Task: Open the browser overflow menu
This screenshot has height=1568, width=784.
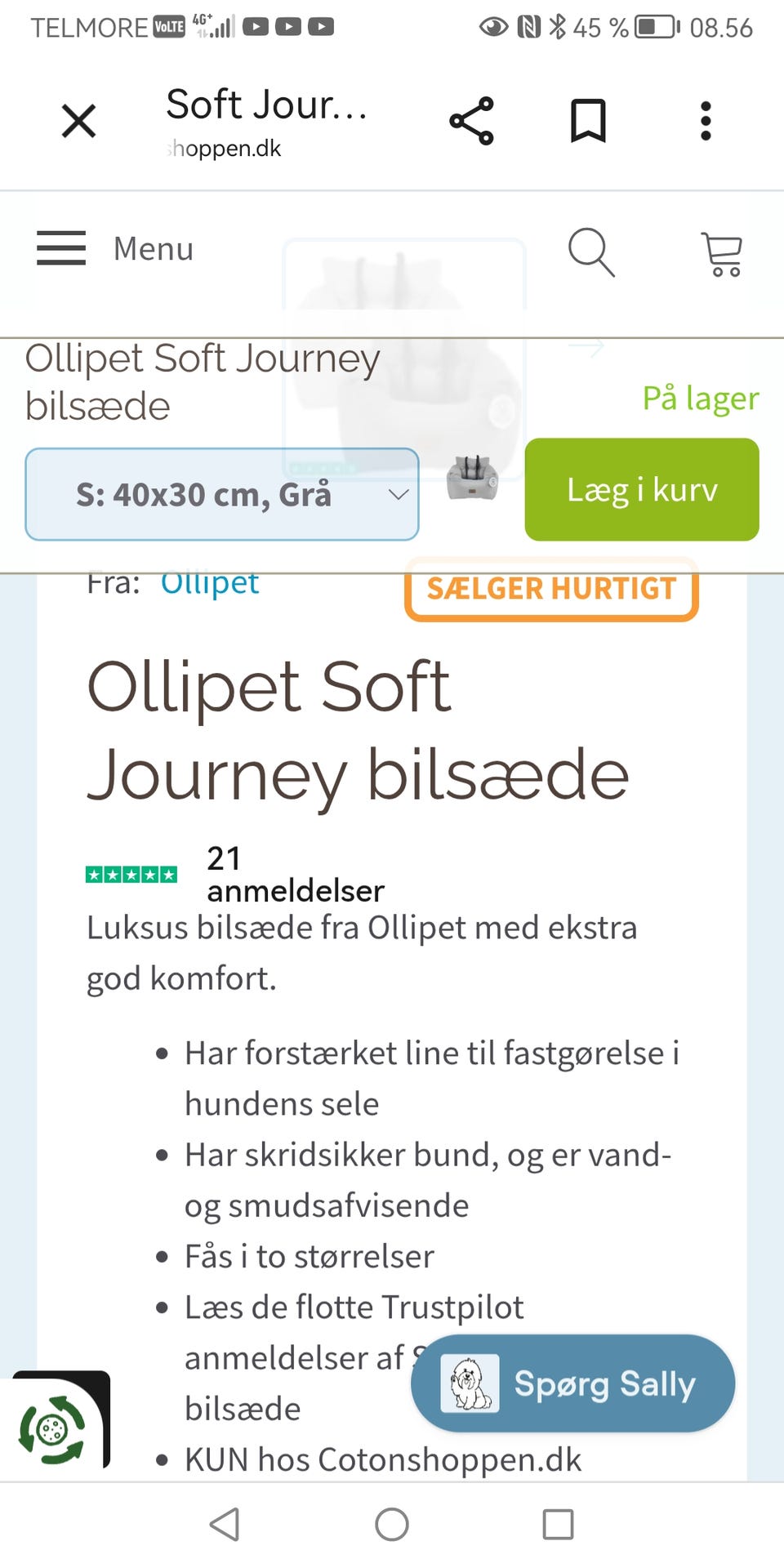Action: point(706,121)
